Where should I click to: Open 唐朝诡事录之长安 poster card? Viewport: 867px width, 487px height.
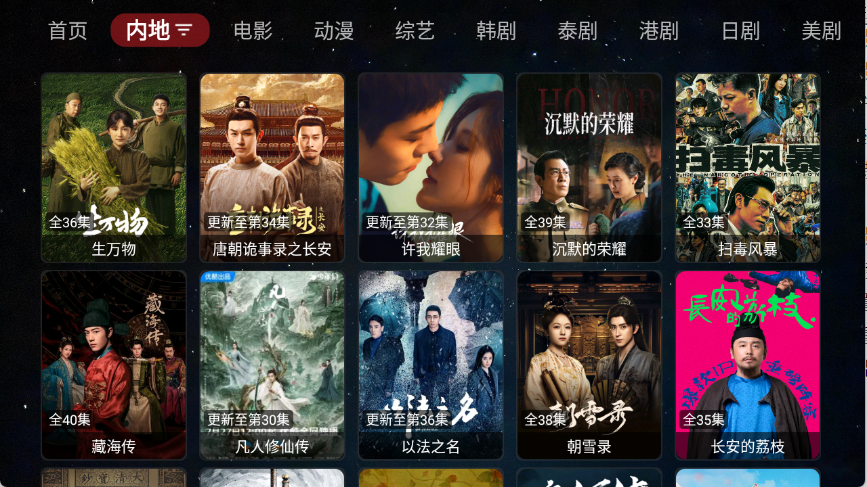point(272,167)
